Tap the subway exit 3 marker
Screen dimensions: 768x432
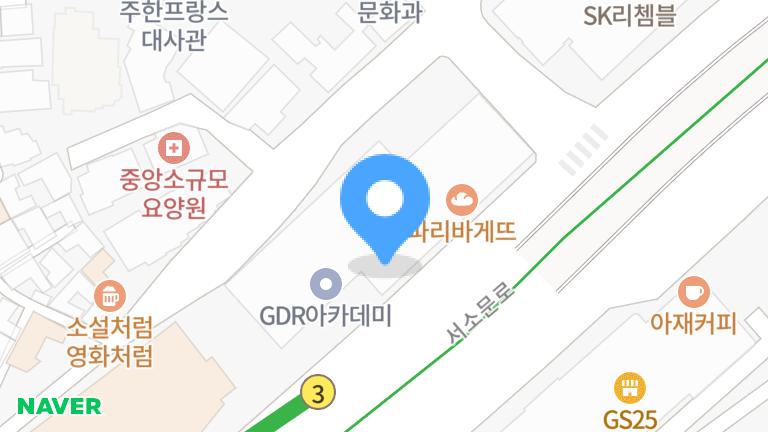pos(318,393)
